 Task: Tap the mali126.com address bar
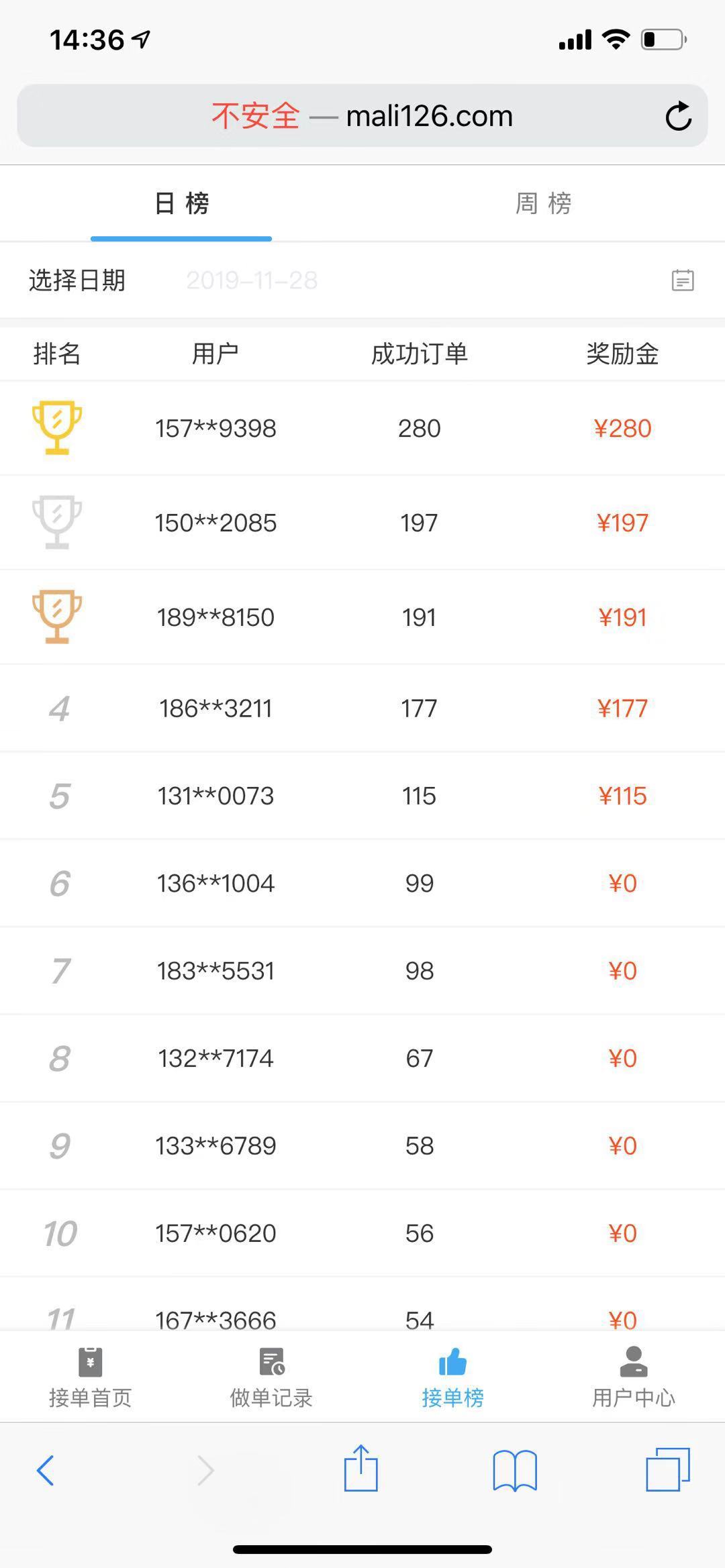[362, 116]
